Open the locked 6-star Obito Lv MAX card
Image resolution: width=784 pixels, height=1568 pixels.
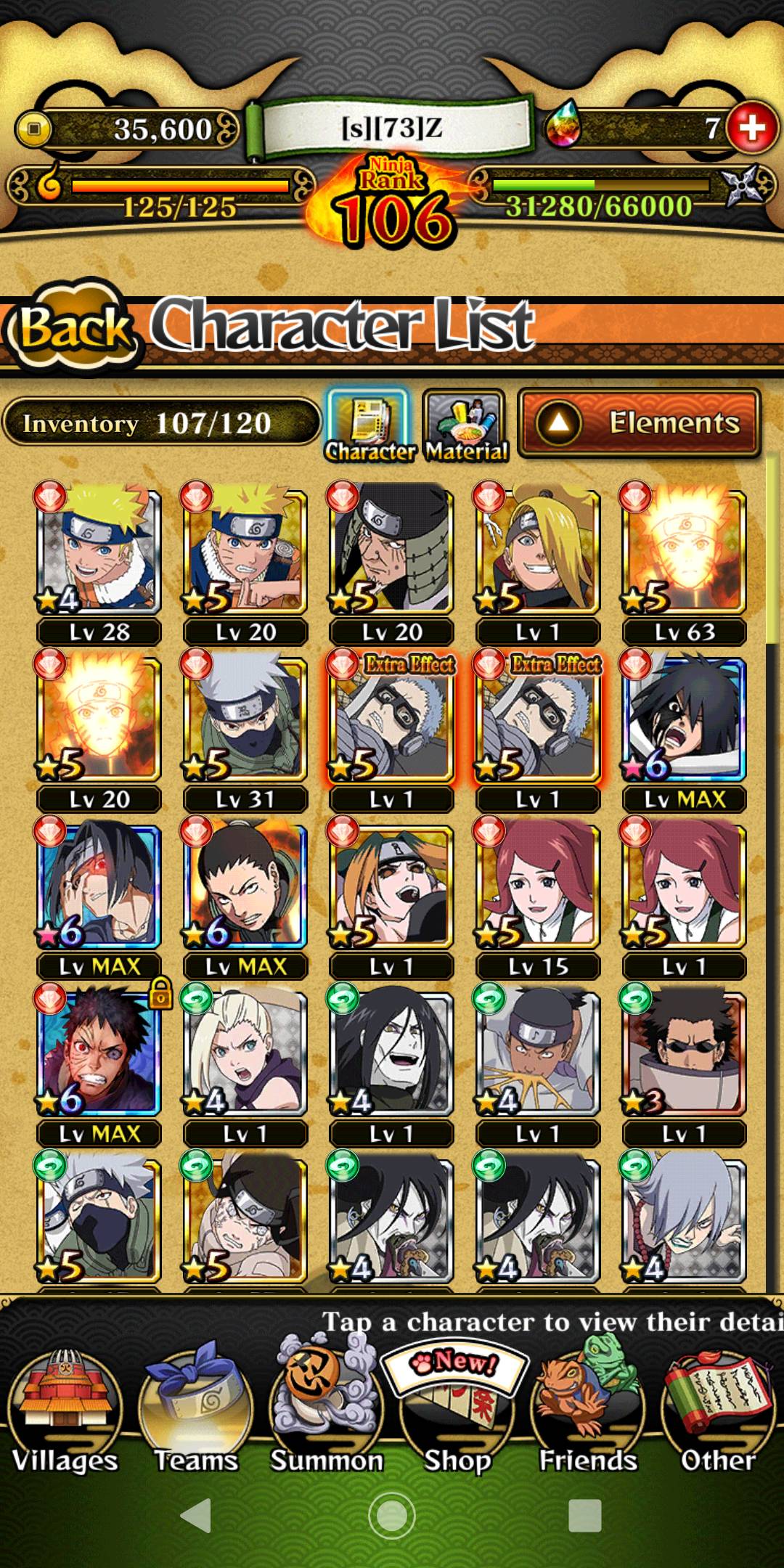[99, 1054]
